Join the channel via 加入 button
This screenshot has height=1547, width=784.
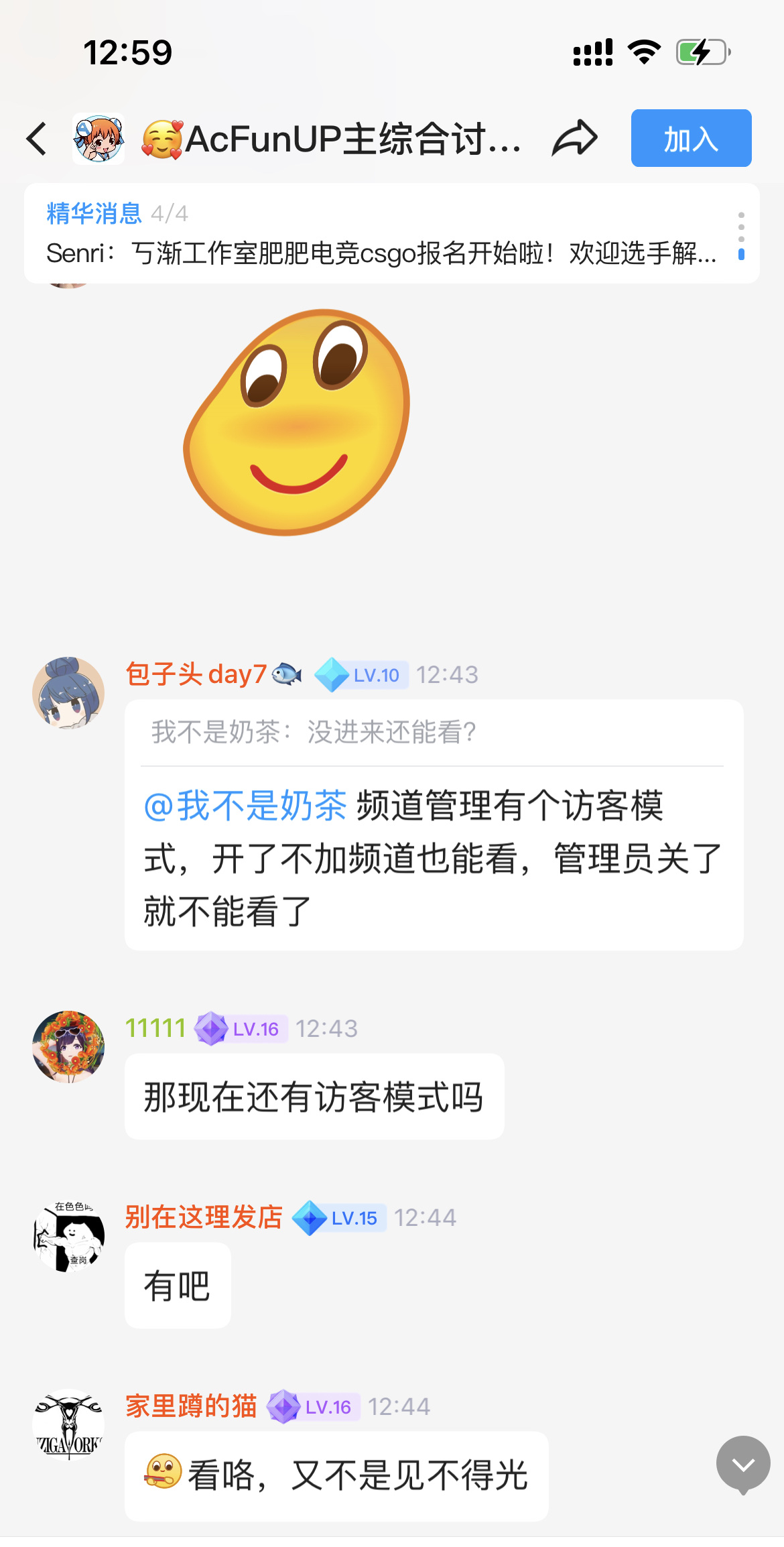[x=691, y=139]
